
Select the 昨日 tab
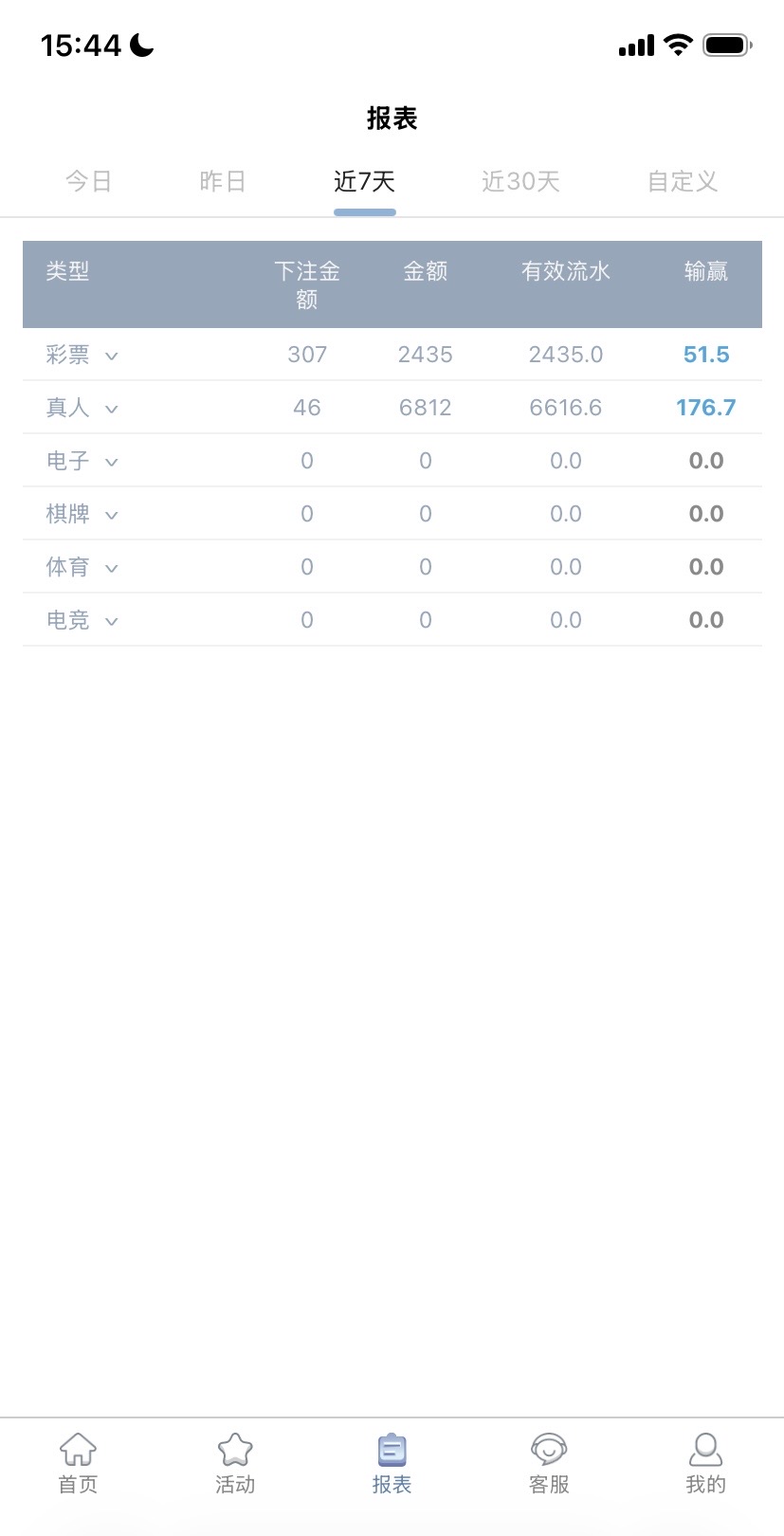[223, 181]
